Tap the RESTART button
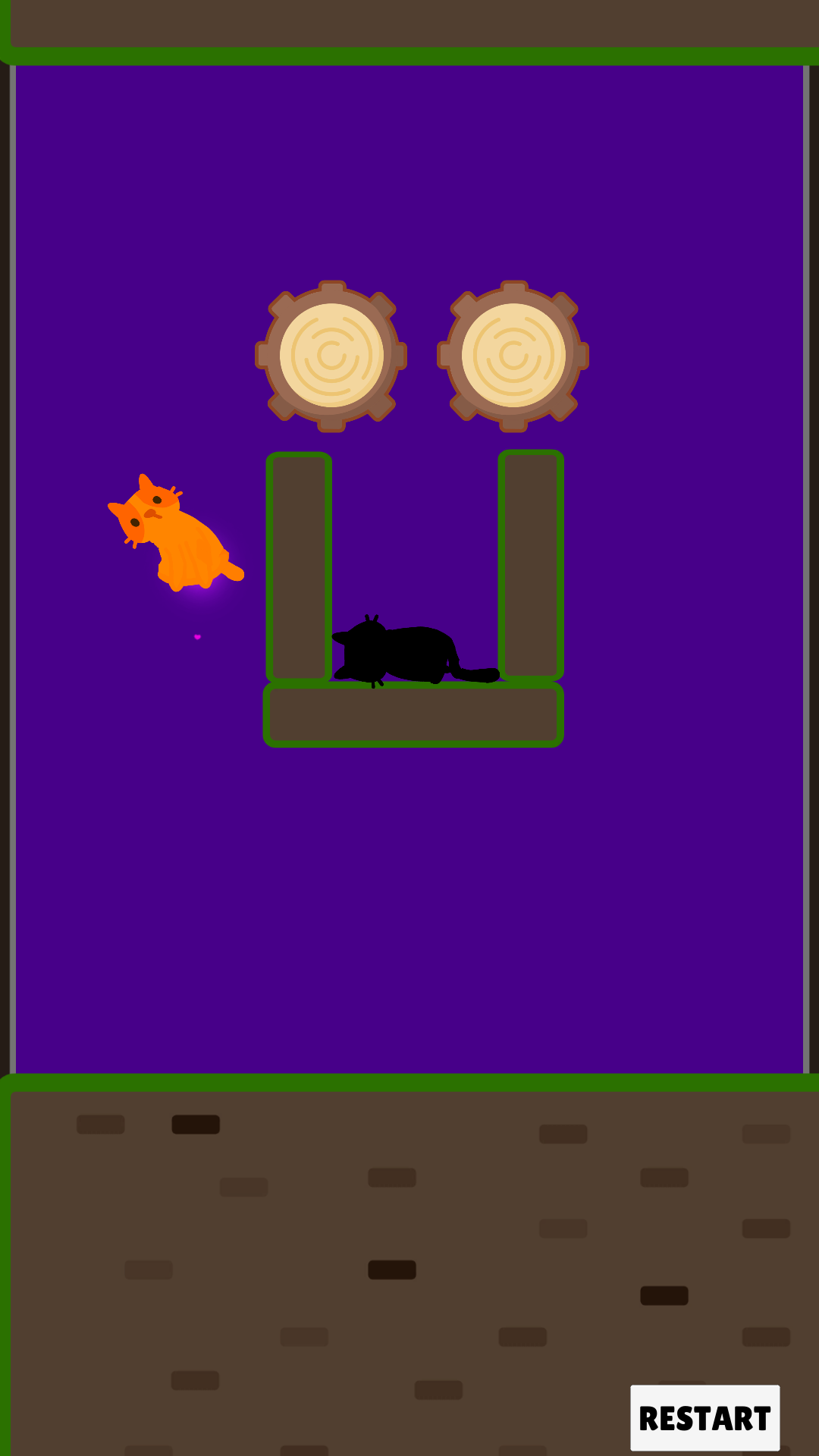 pos(704,1417)
